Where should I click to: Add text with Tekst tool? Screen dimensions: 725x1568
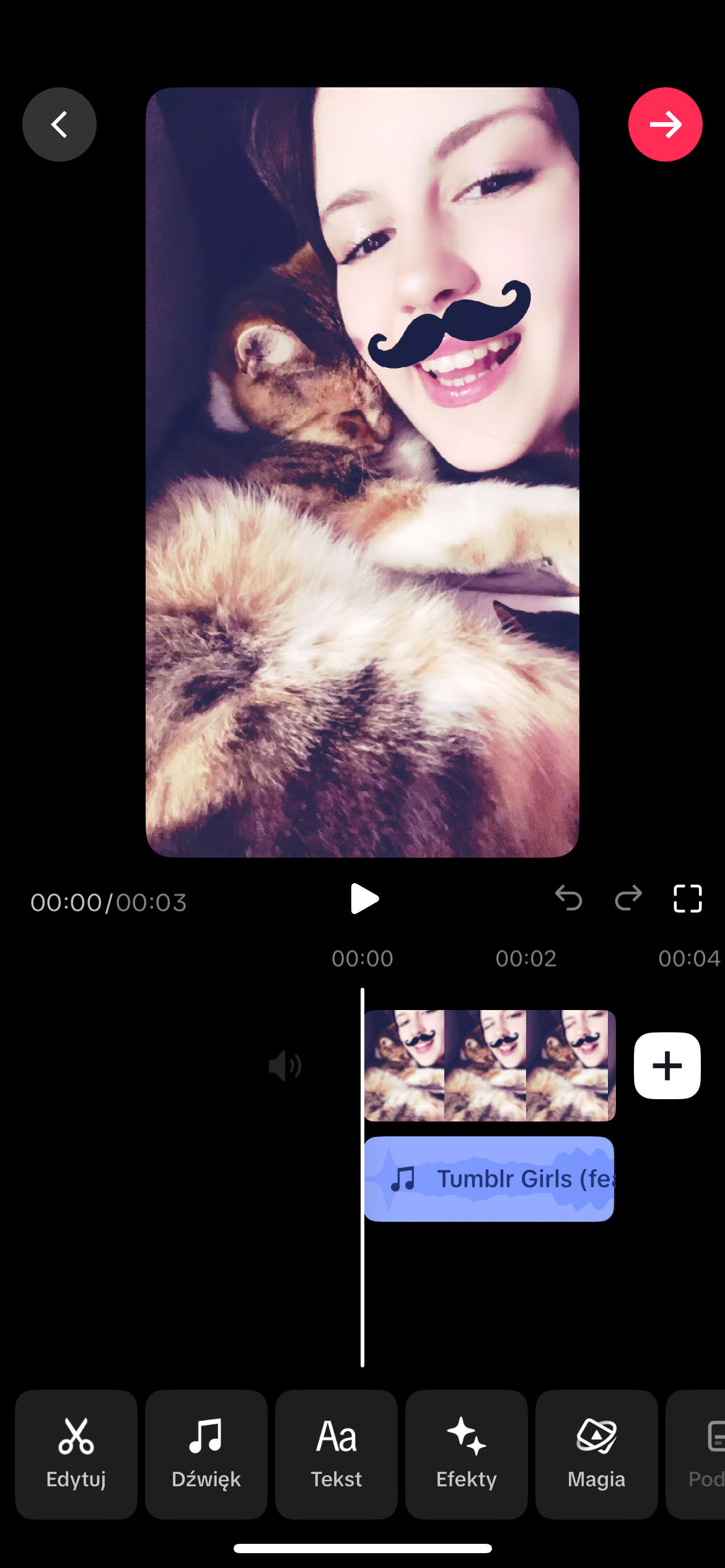[x=336, y=1453]
